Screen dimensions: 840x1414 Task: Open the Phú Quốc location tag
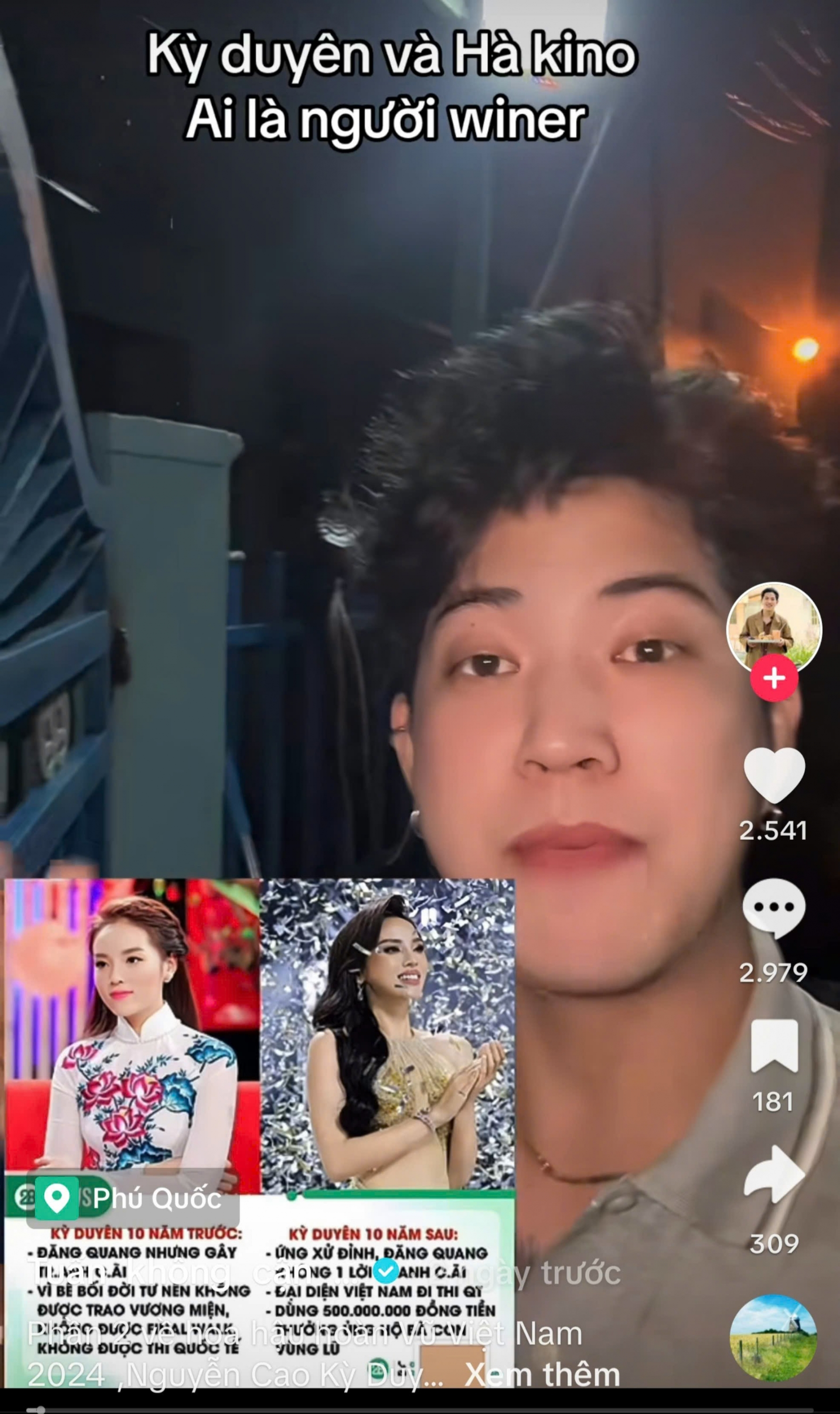[133, 1199]
